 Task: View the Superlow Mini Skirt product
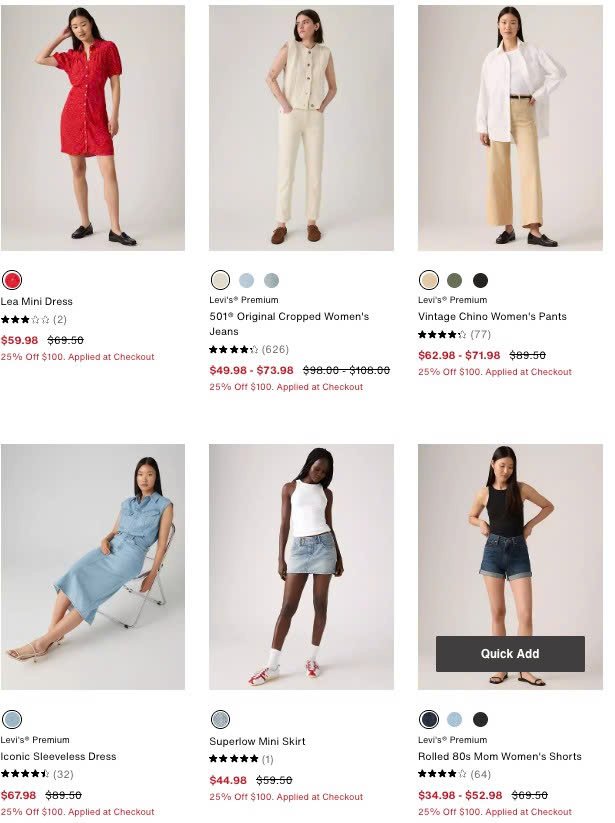click(x=257, y=741)
